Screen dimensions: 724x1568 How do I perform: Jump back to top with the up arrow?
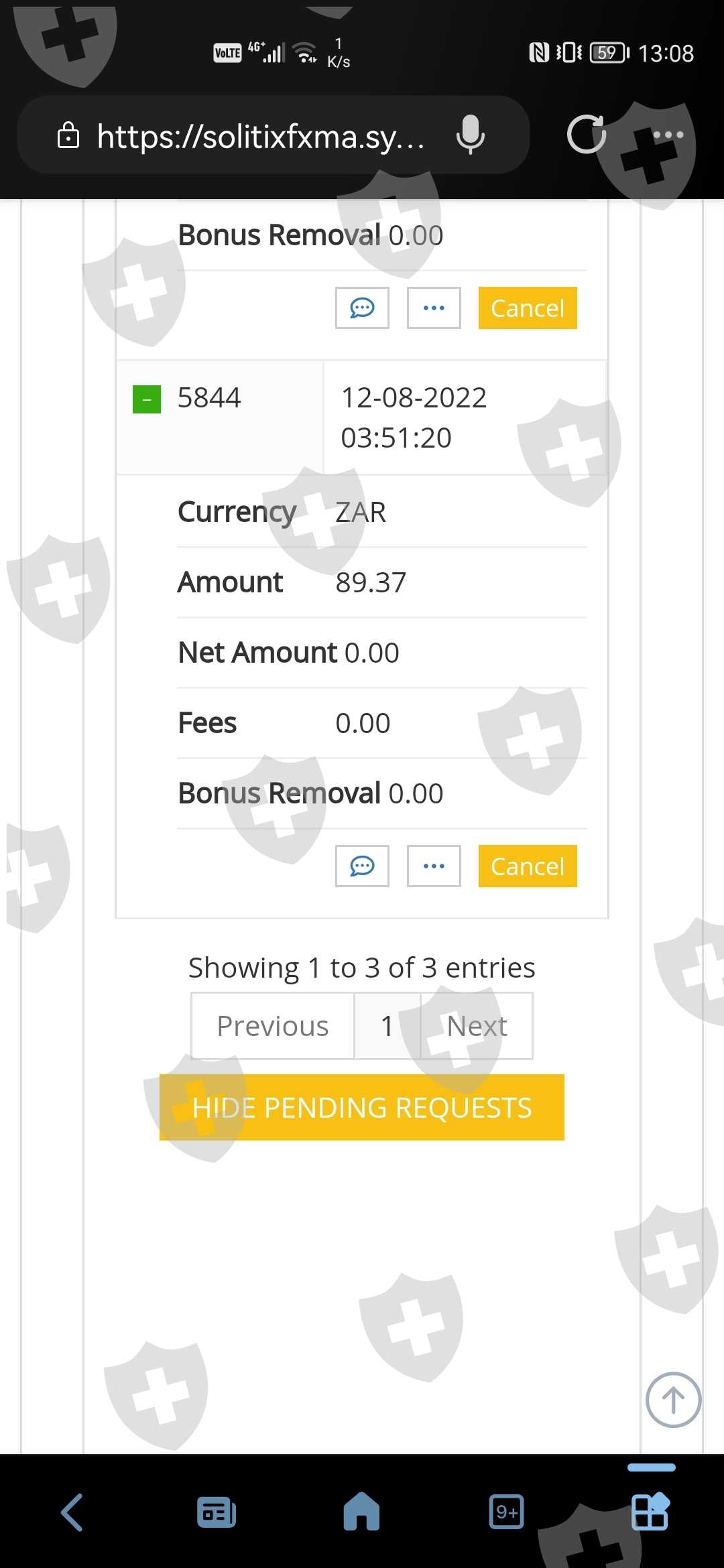click(x=673, y=1400)
